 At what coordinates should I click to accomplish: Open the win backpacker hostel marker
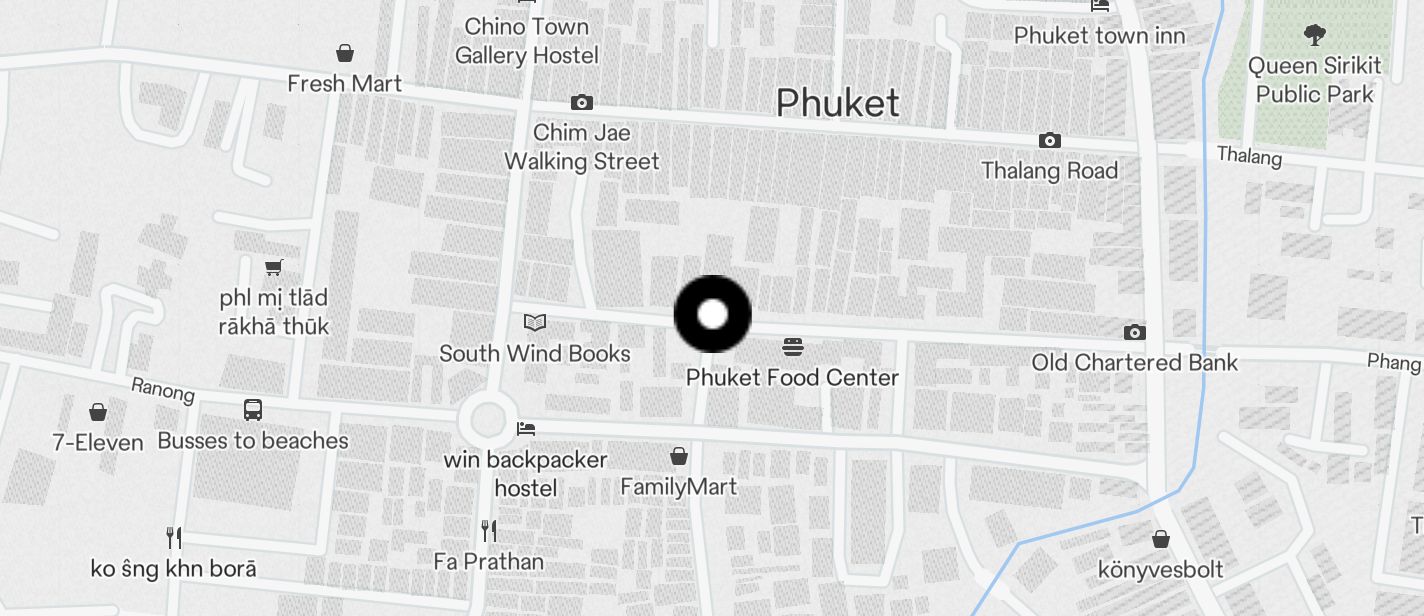526,429
